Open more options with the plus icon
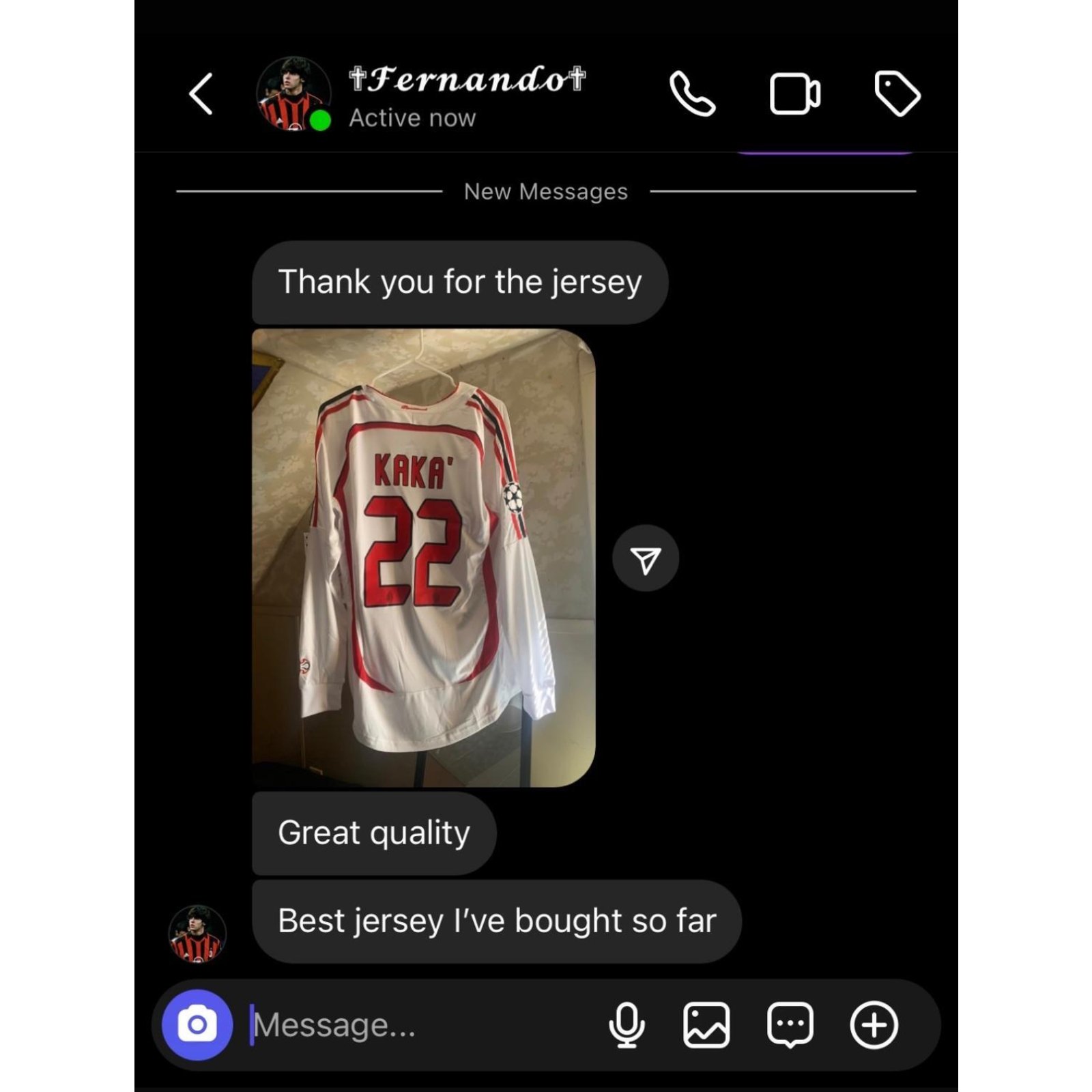This screenshot has height=1092, width=1092. (x=873, y=1024)
